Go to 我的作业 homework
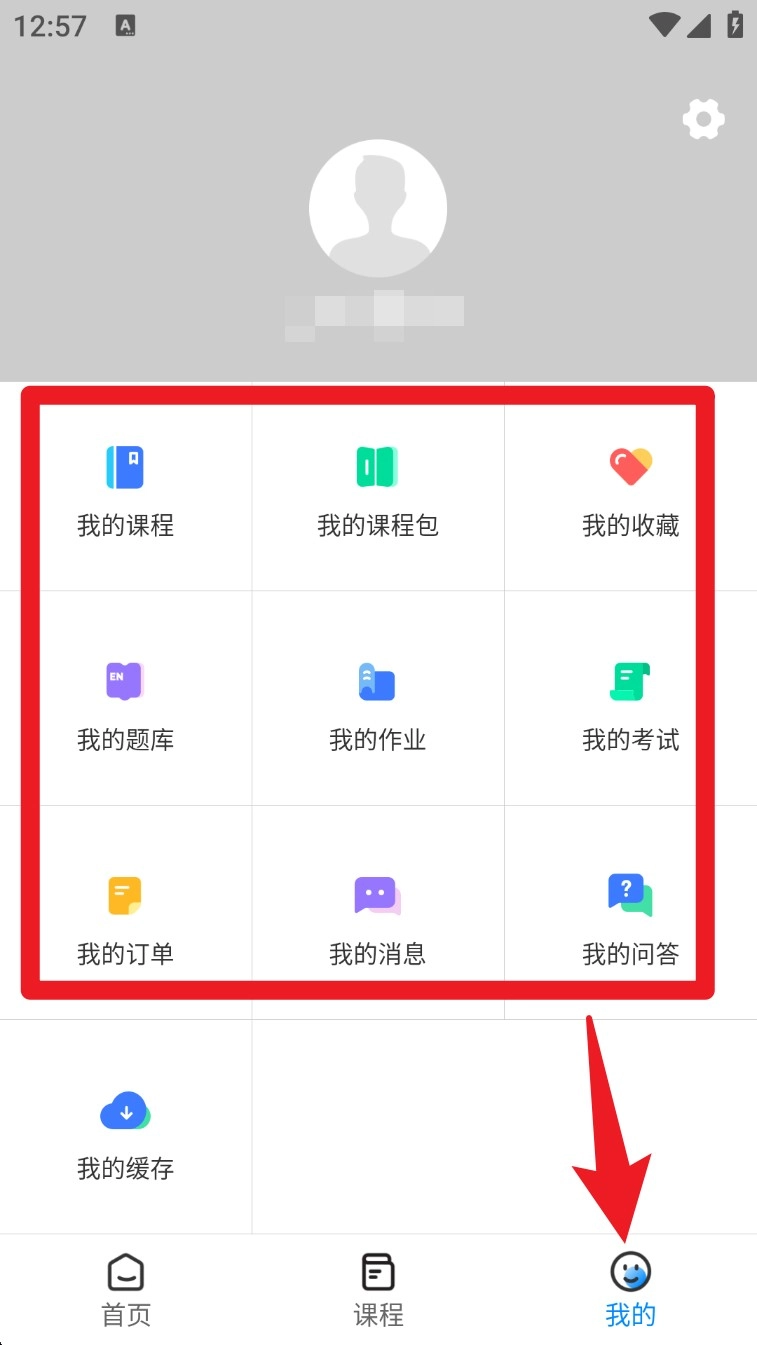 pyautogui.click(x=378, y=706)
